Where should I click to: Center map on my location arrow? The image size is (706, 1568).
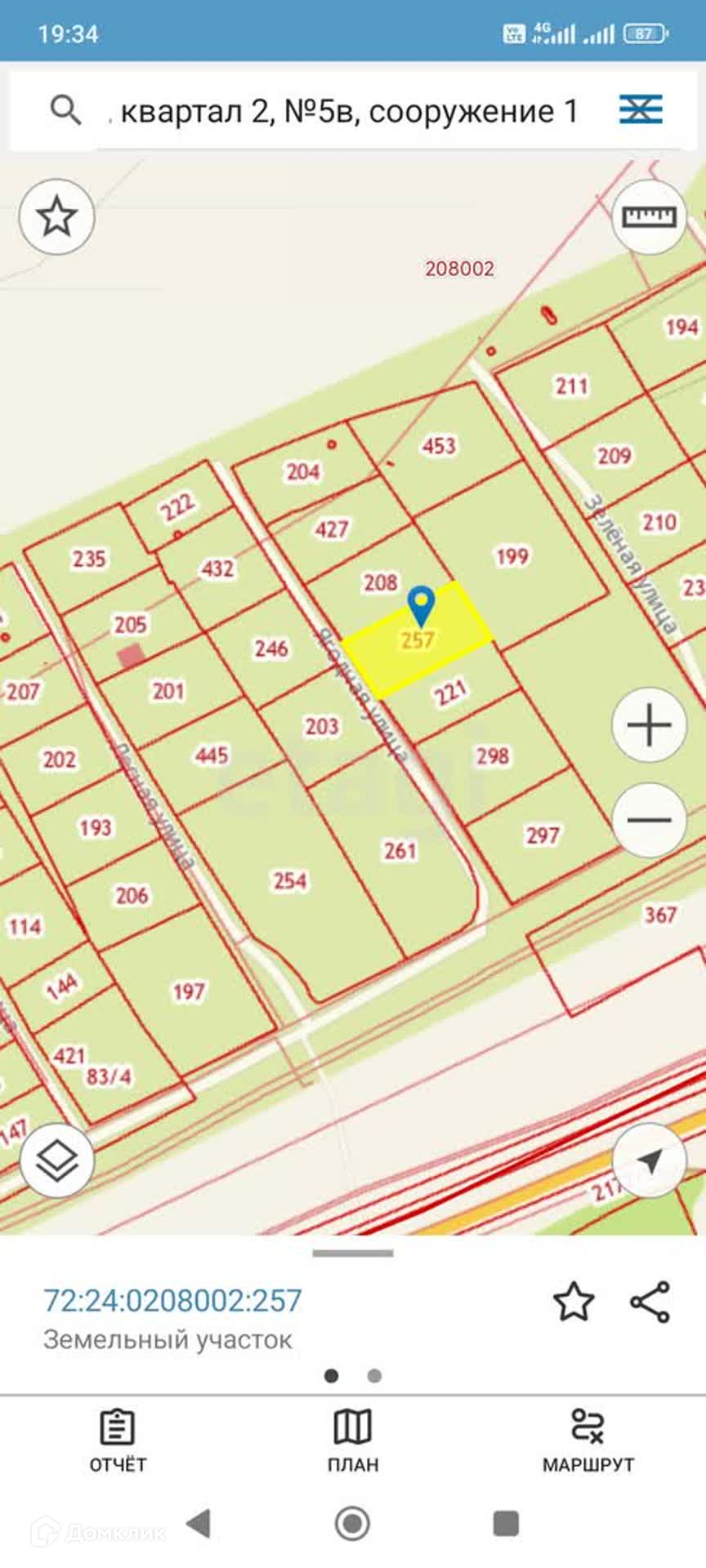point(650,1160)
